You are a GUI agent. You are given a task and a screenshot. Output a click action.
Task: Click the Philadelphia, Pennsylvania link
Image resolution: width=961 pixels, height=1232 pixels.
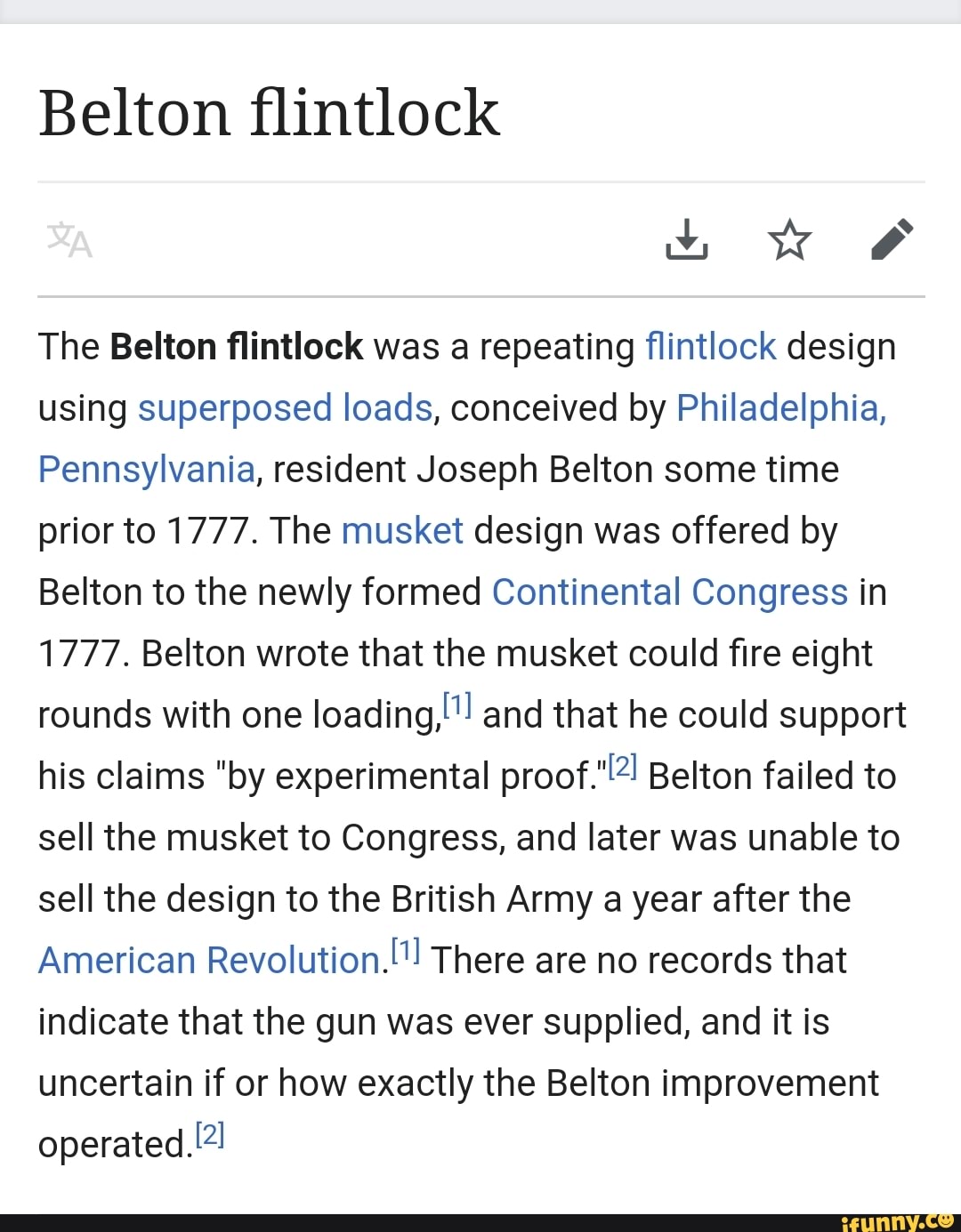point(779,407)
